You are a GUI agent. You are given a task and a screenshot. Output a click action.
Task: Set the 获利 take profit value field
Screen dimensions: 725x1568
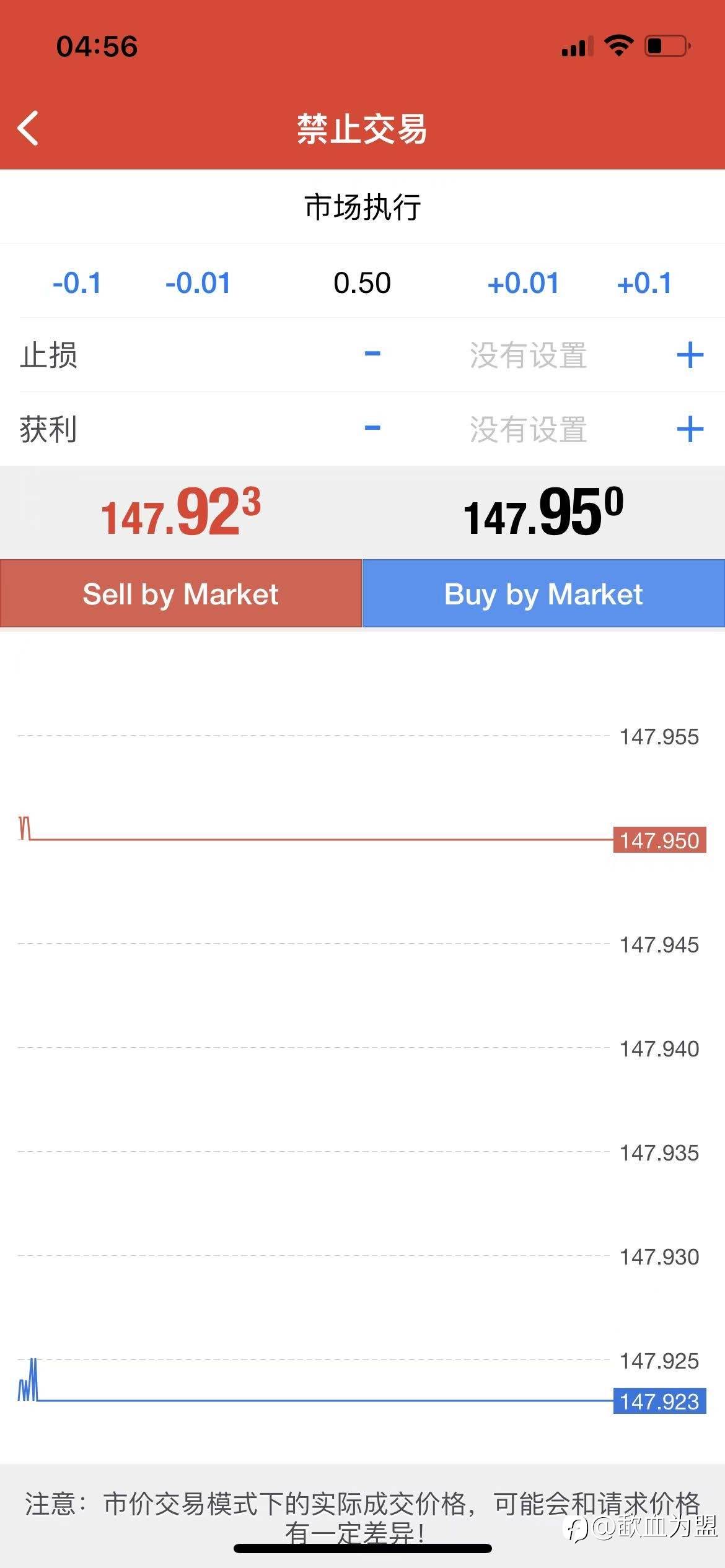click(x=529, y=430)
